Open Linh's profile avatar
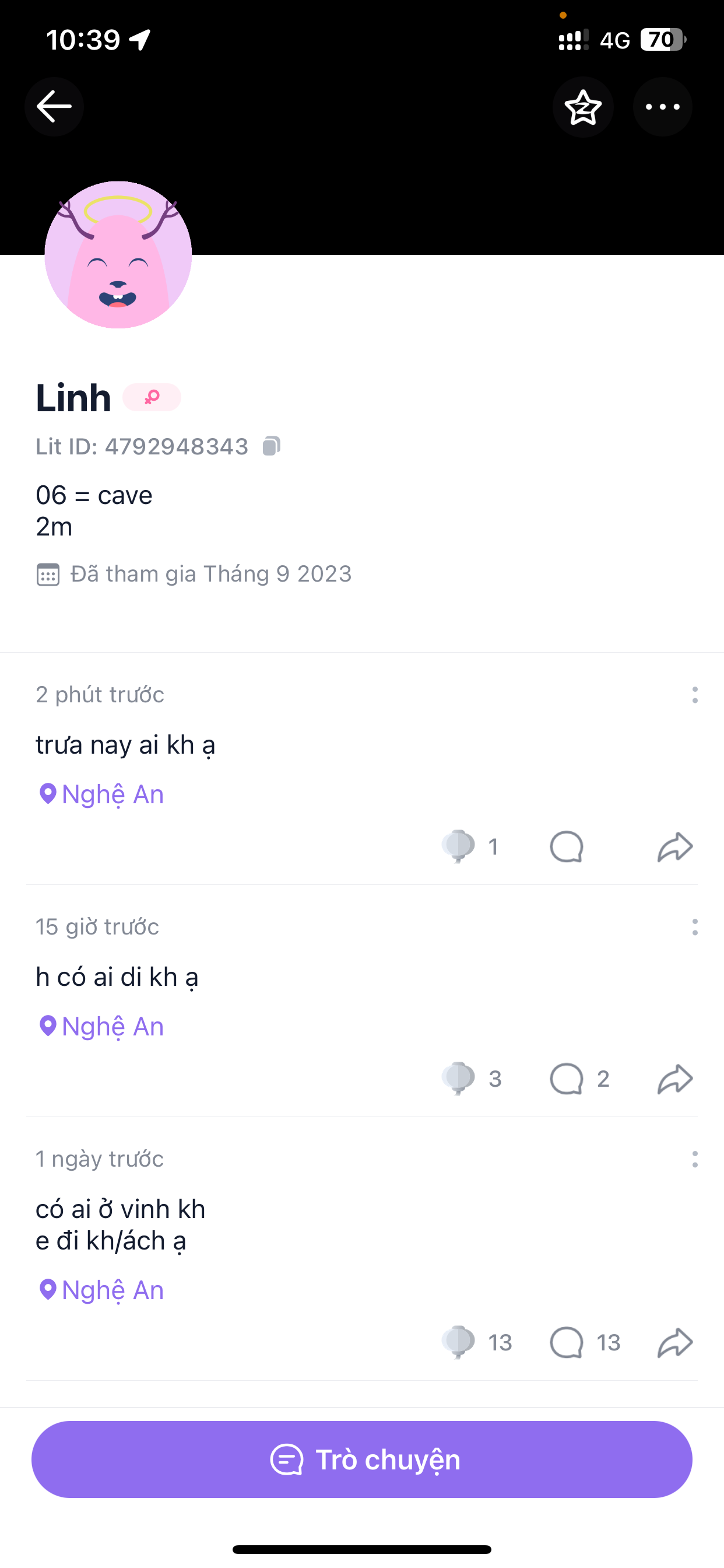The height and width of the screenshot is (1568, 724). pyautogui.click(x=118, y=254)
